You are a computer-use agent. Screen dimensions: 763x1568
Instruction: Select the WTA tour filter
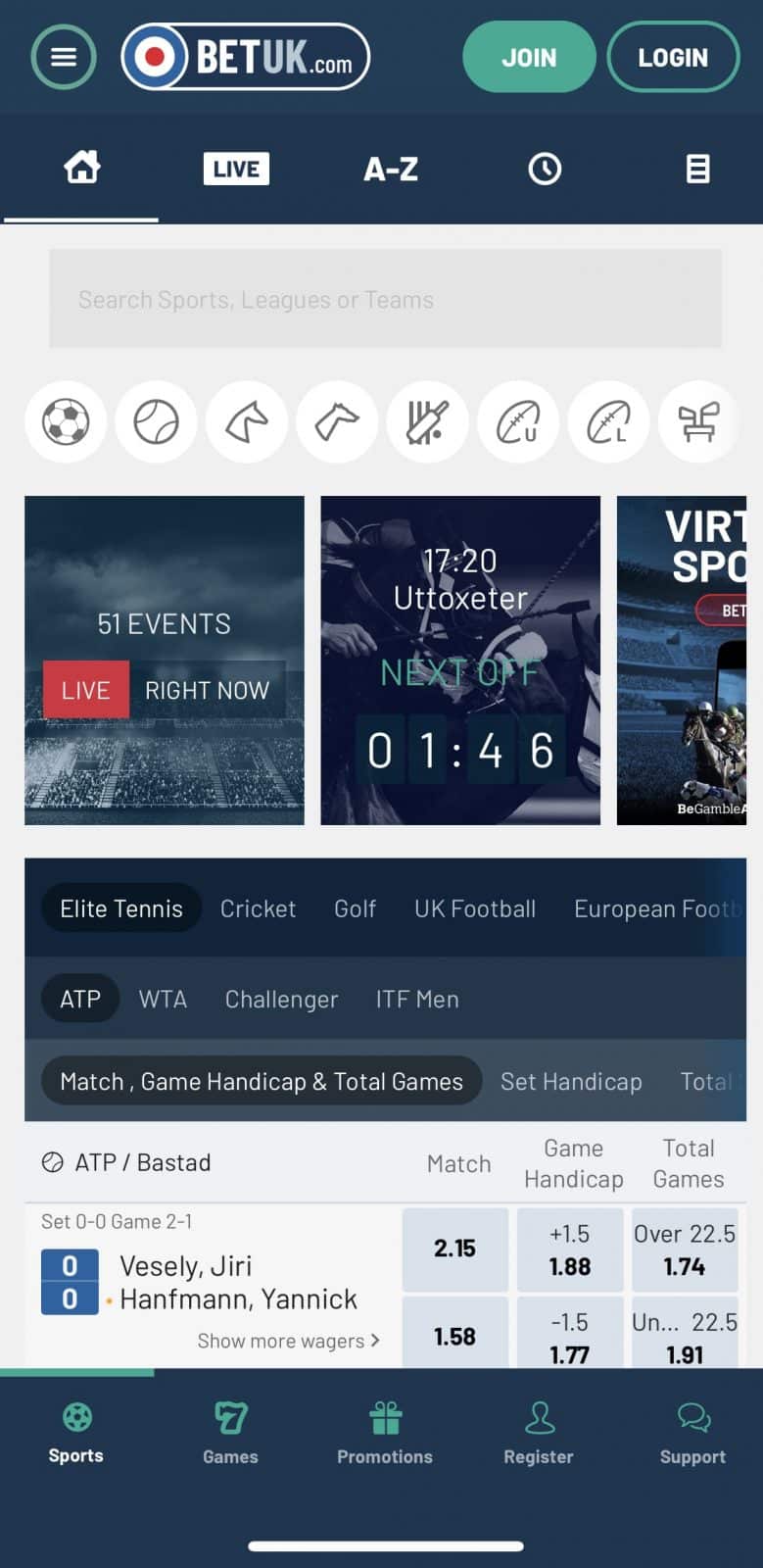click(x=163, y=999)
